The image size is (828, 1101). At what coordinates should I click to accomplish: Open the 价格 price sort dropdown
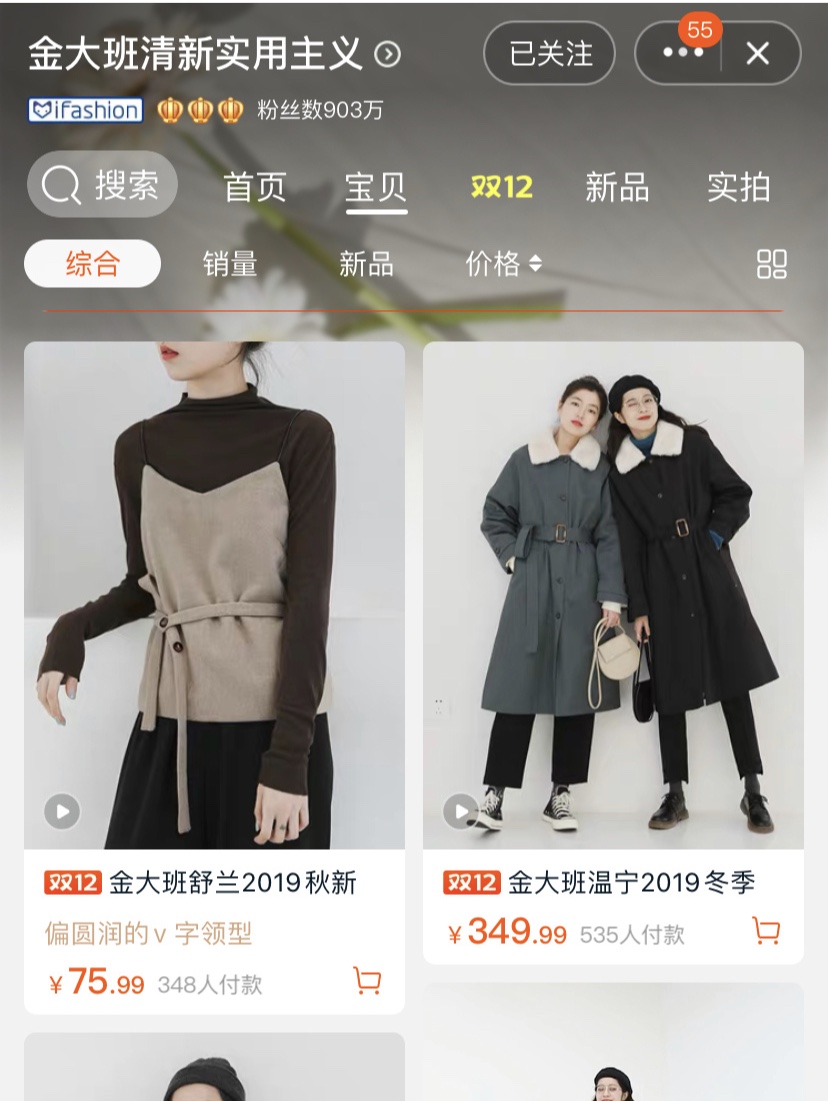(503, 262)
